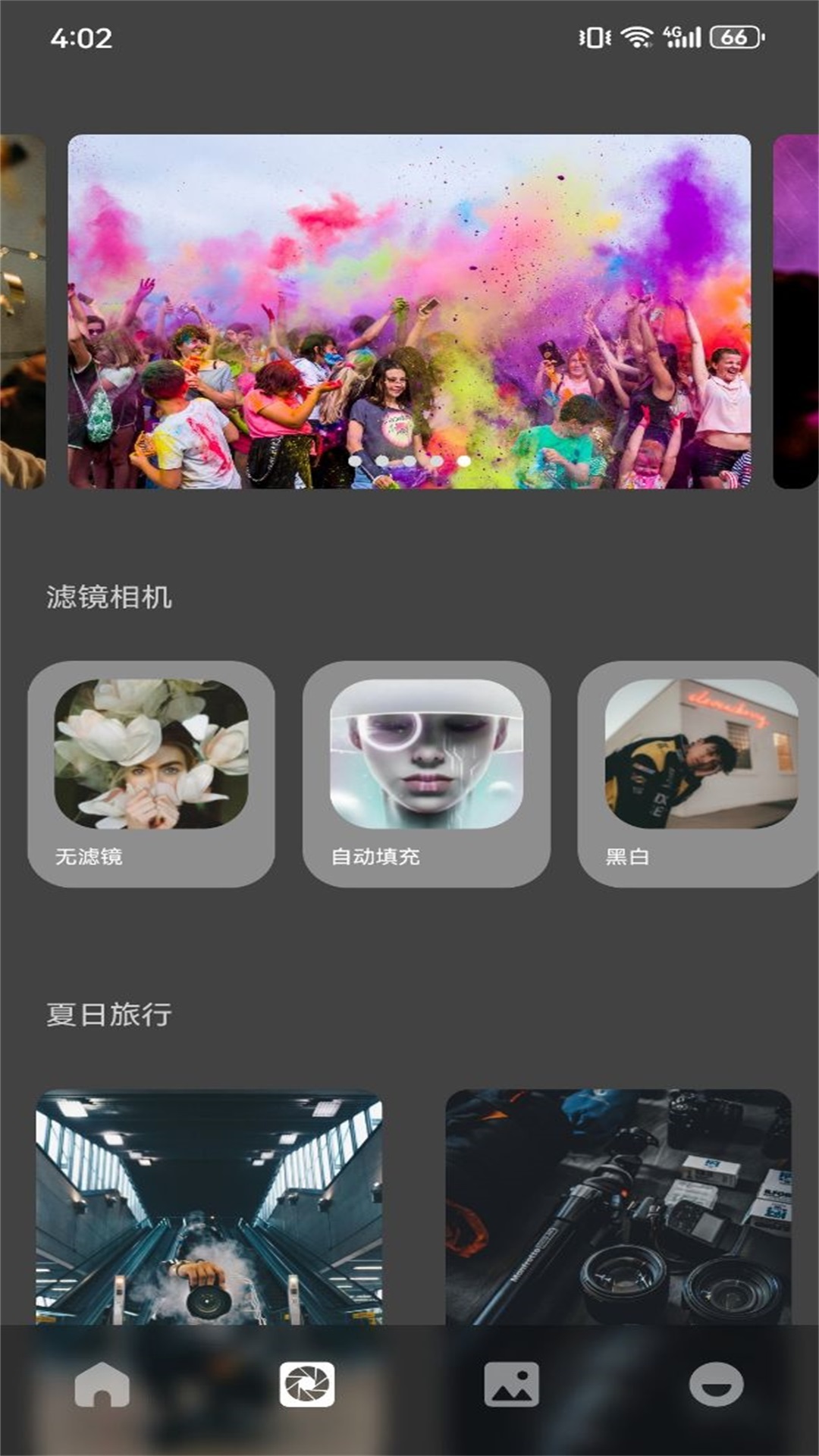Switch to the profile face tab
819x1456 pixels.
(x=716, y=1385)
